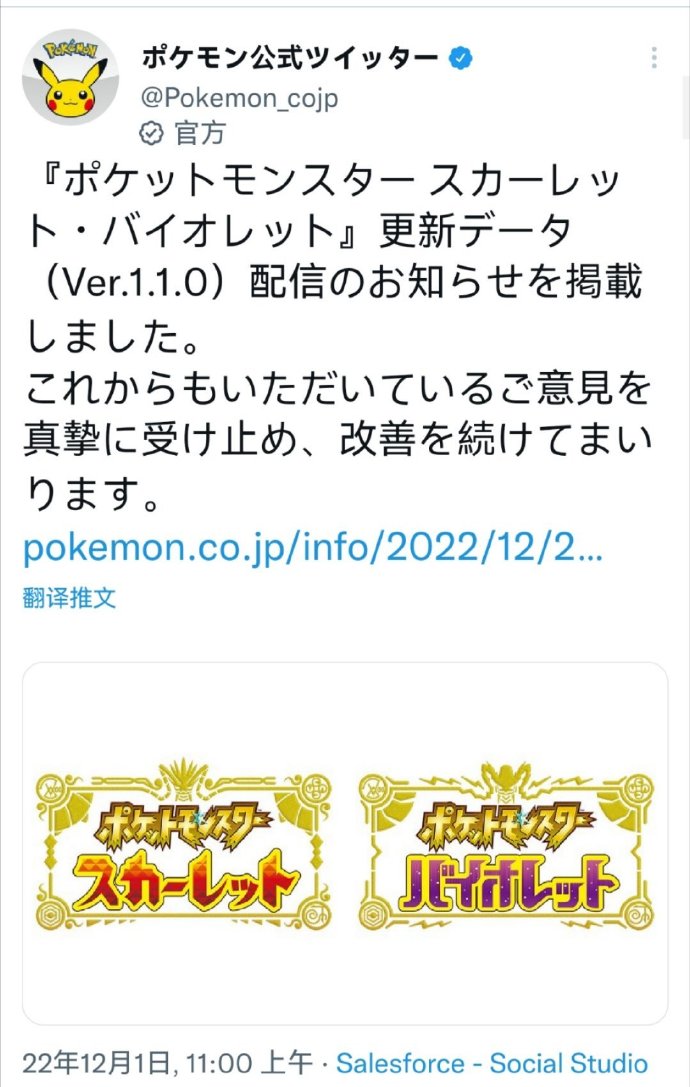Open the Scarlet and Violet link preview card
The width and height of the screenshot is (690, 1087).
pos(345,842)
